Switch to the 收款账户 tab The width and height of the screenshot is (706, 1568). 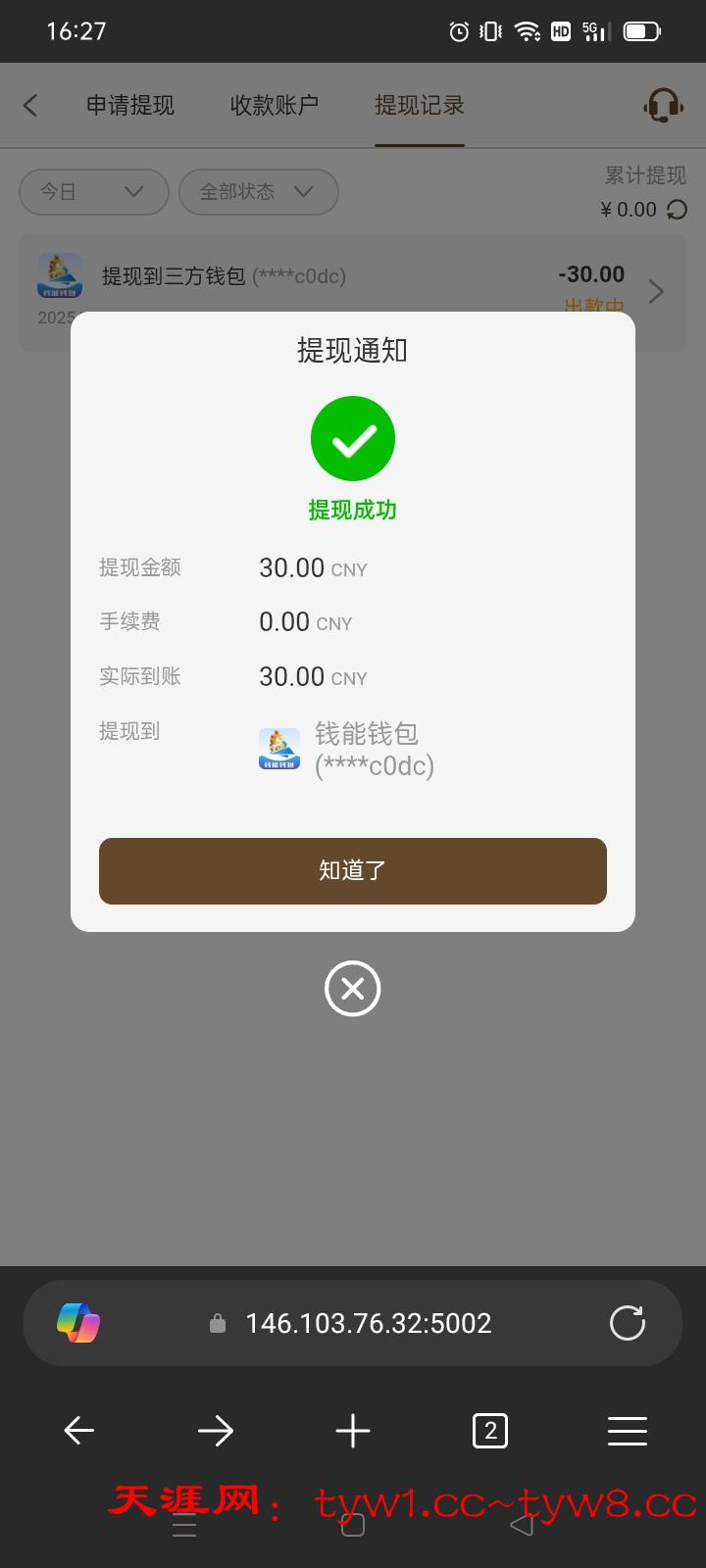[274, 105]
